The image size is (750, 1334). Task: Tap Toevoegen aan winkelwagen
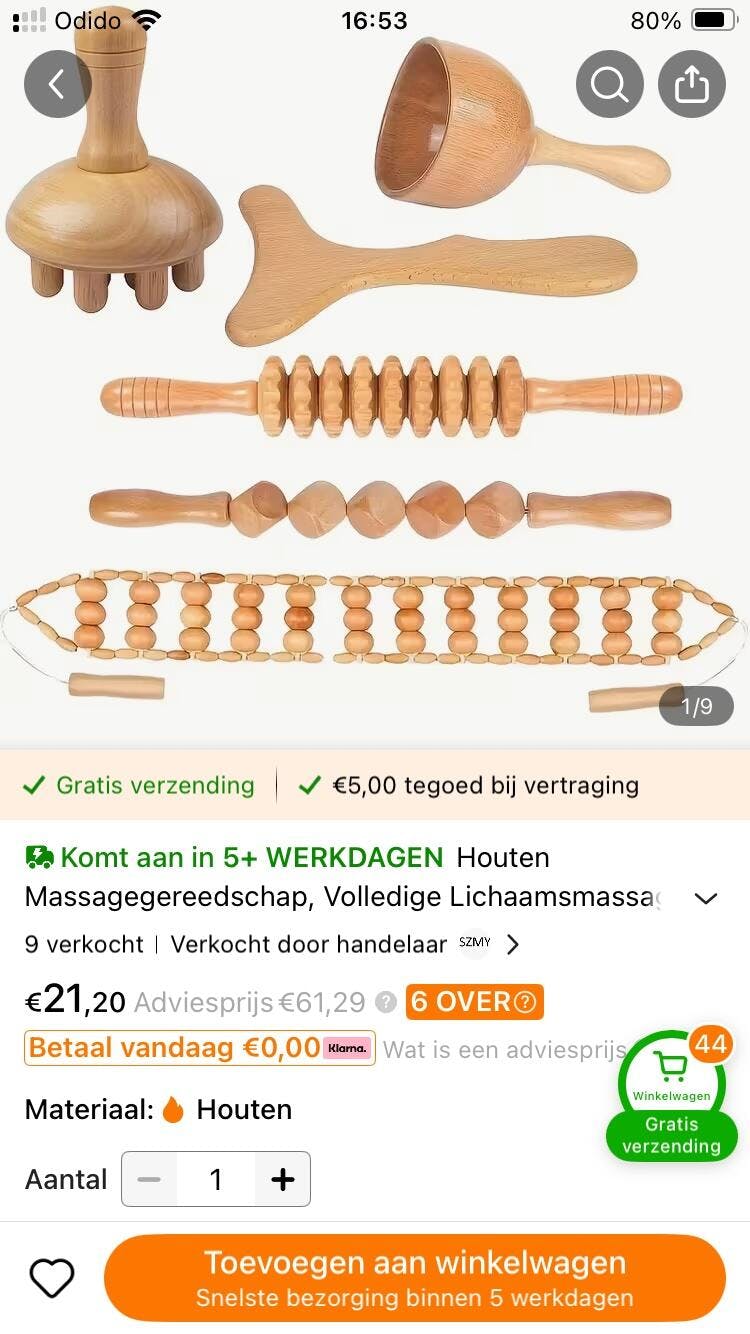point(415,1278)
